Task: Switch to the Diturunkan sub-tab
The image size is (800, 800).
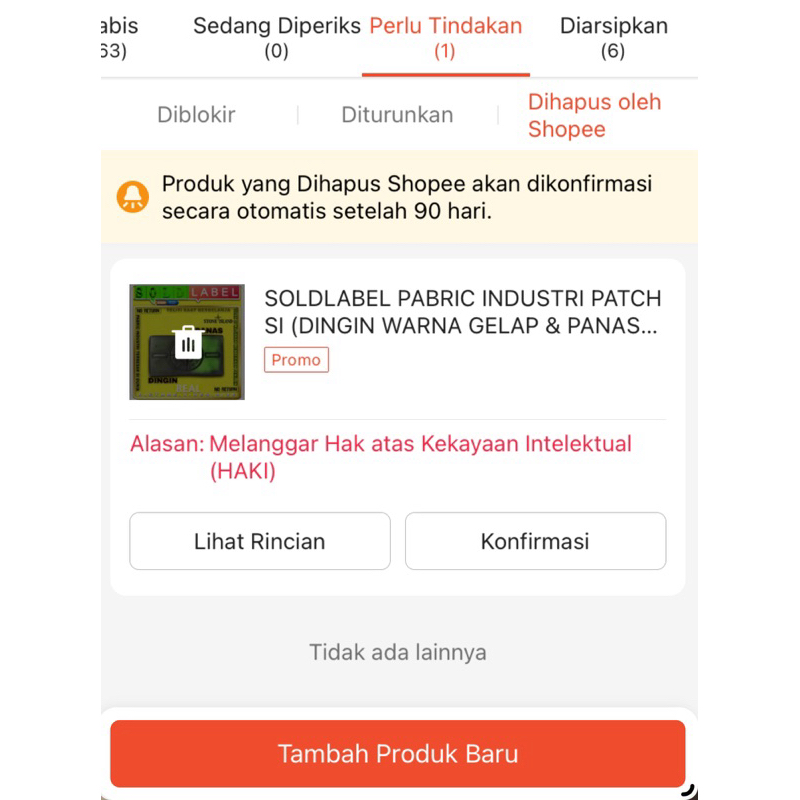Action: pyautogui.click(x=397, y=115)
